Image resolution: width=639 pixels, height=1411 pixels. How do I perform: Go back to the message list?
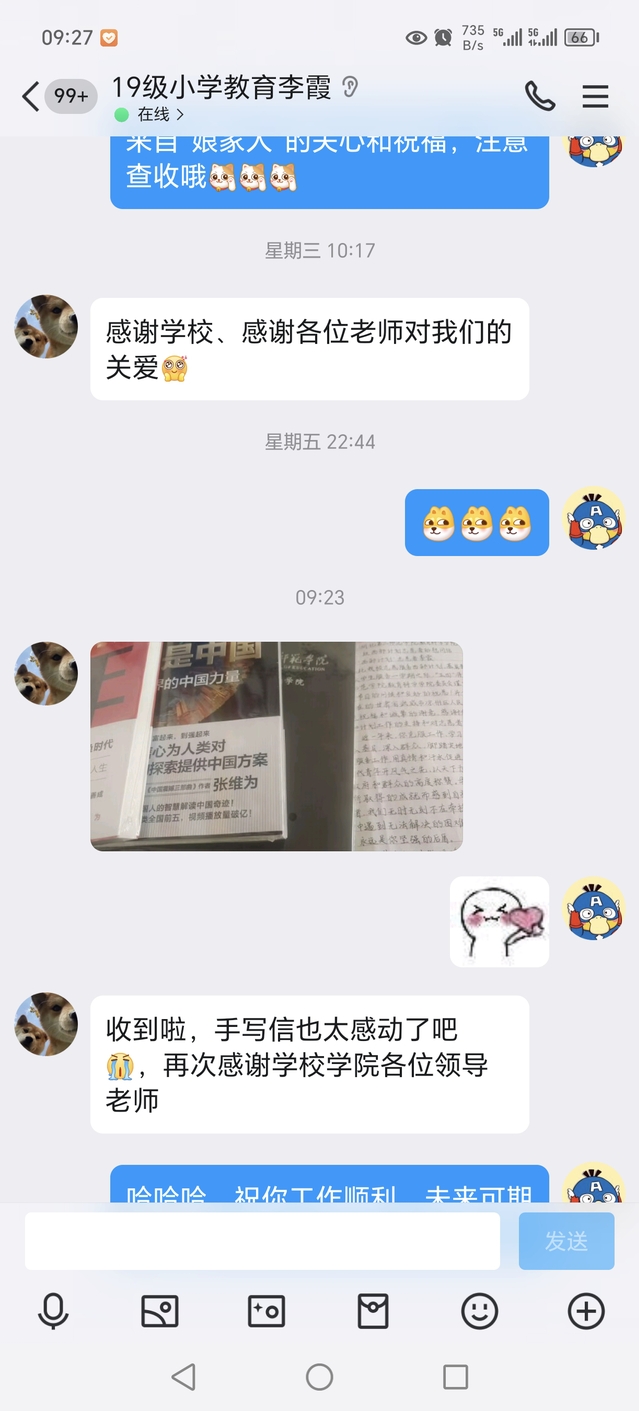pos(31,97)
